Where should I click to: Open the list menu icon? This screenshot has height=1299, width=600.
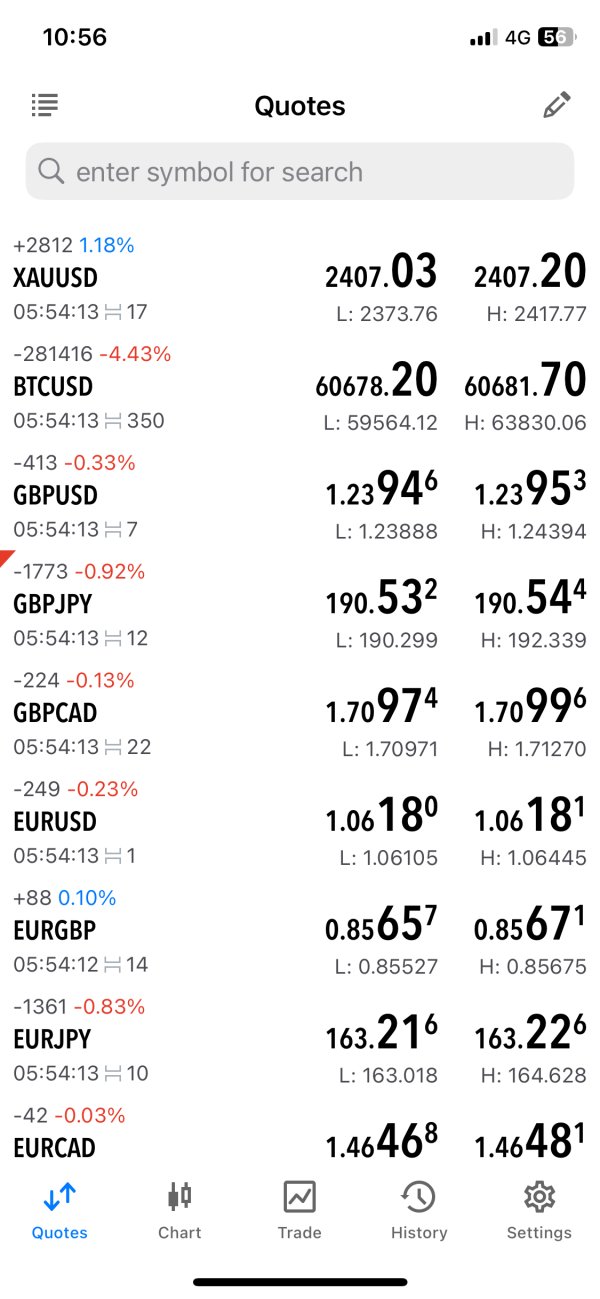pyautogui.click(x=45, y=104)
